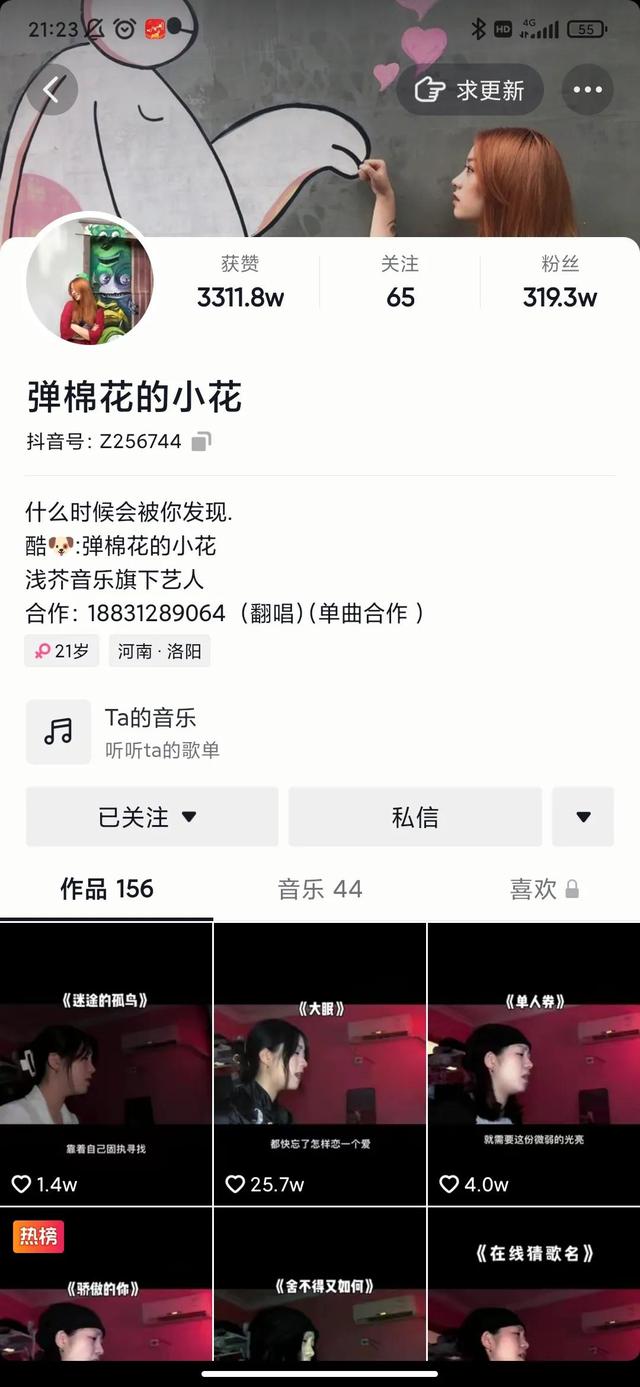Open the three-dot overflow menu
The image size is (640, 1387).
pyautogui.click(x=588, y=90)
